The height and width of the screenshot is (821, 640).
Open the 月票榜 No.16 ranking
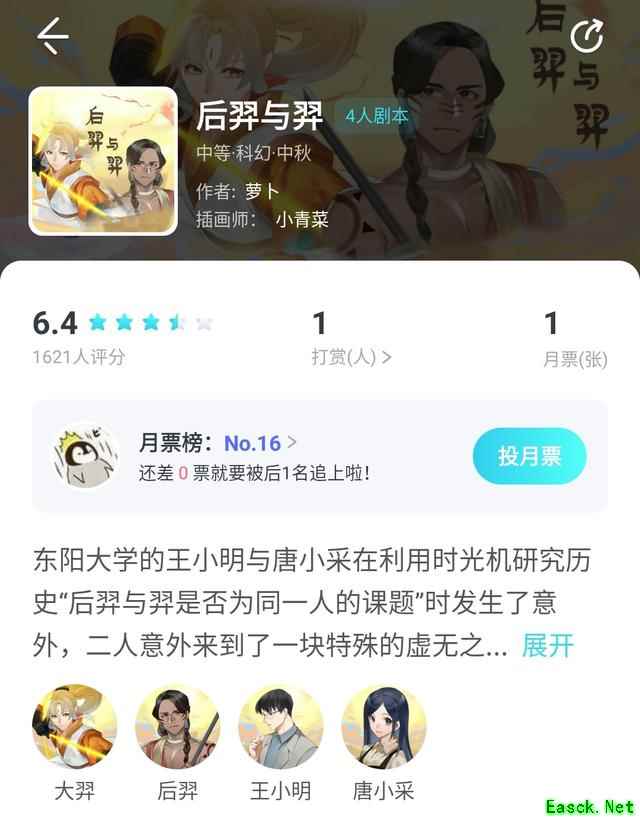[260, 442]
